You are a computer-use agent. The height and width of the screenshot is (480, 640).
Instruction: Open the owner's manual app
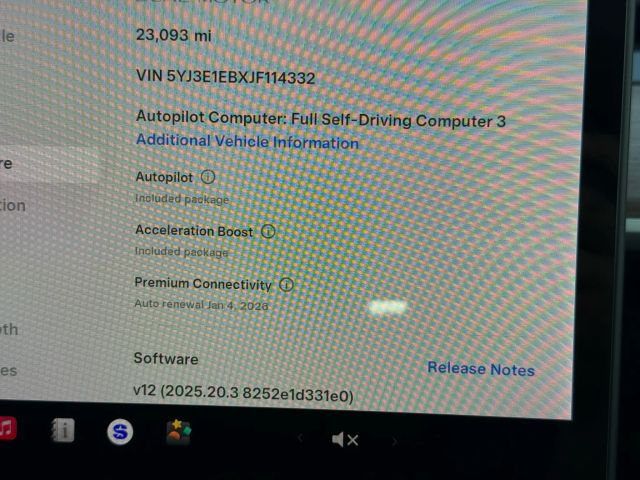[63, 431]
